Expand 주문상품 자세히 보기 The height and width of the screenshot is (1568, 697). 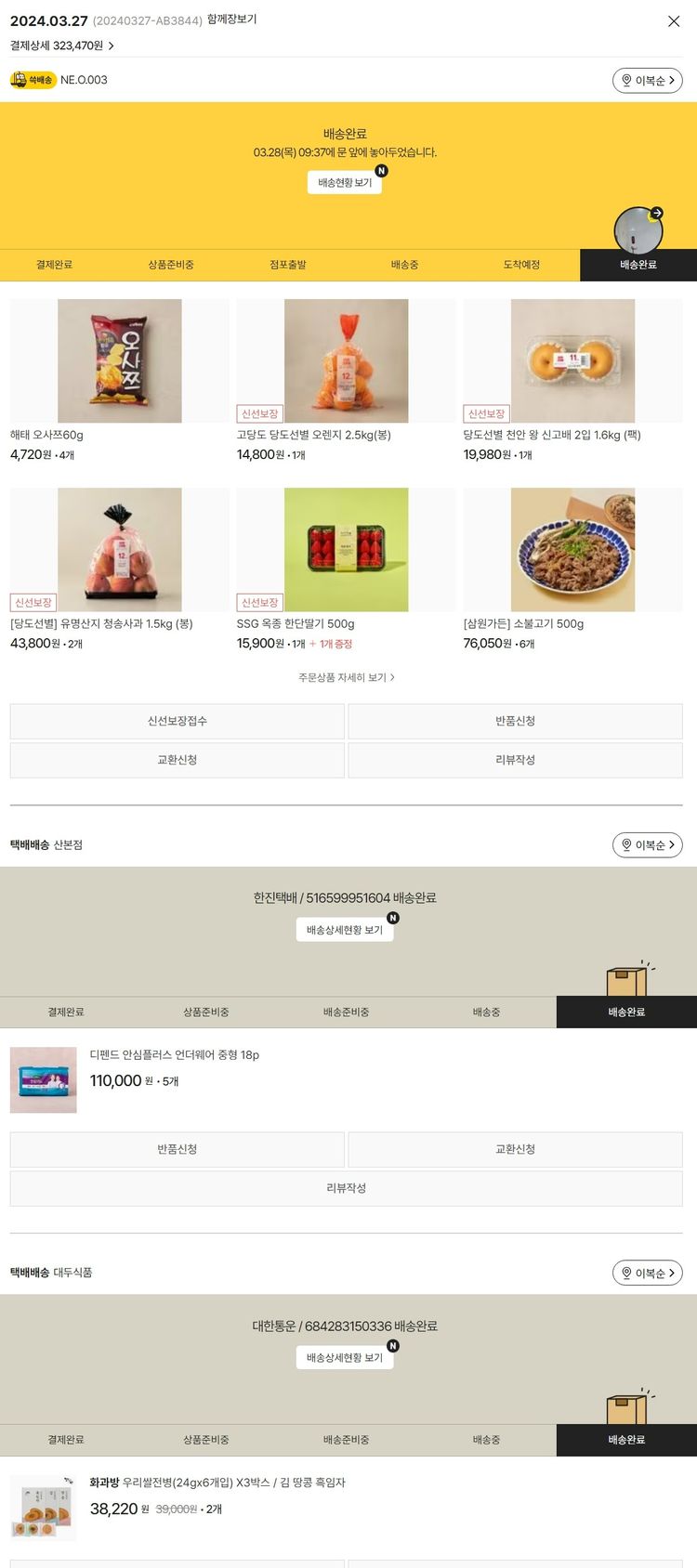[346, 678]
